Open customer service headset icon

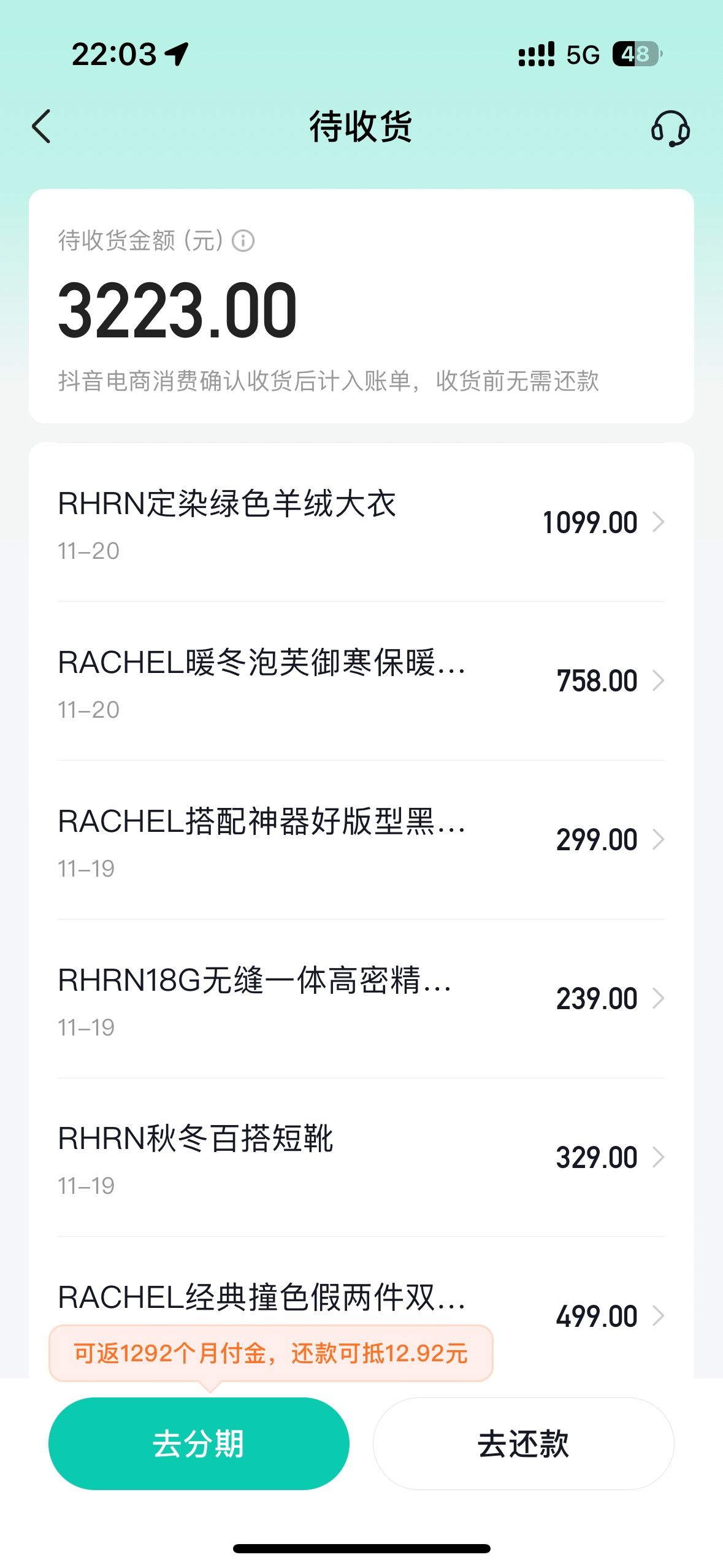pyautogui.click(x=670, y=128)
